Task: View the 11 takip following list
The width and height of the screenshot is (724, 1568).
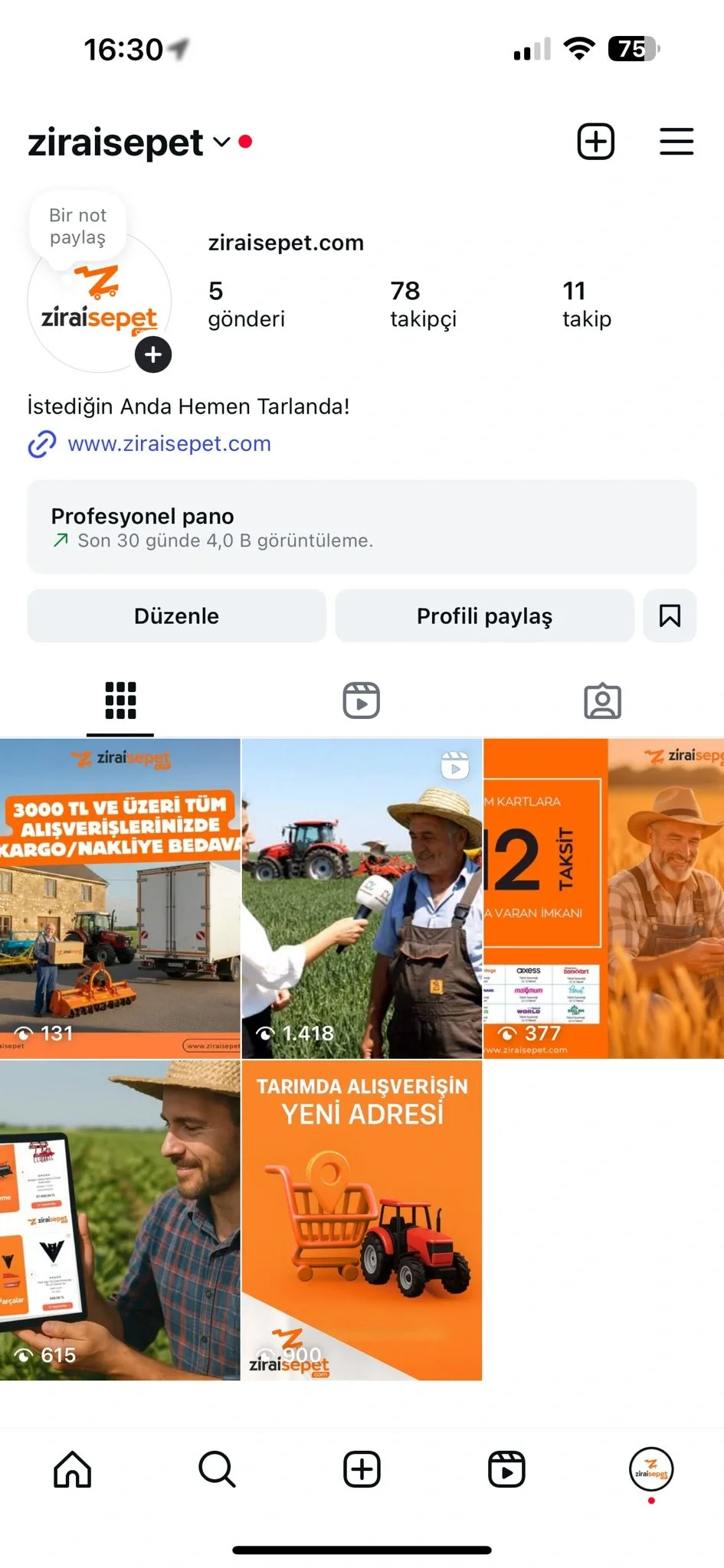Action: tap(587, 304)
